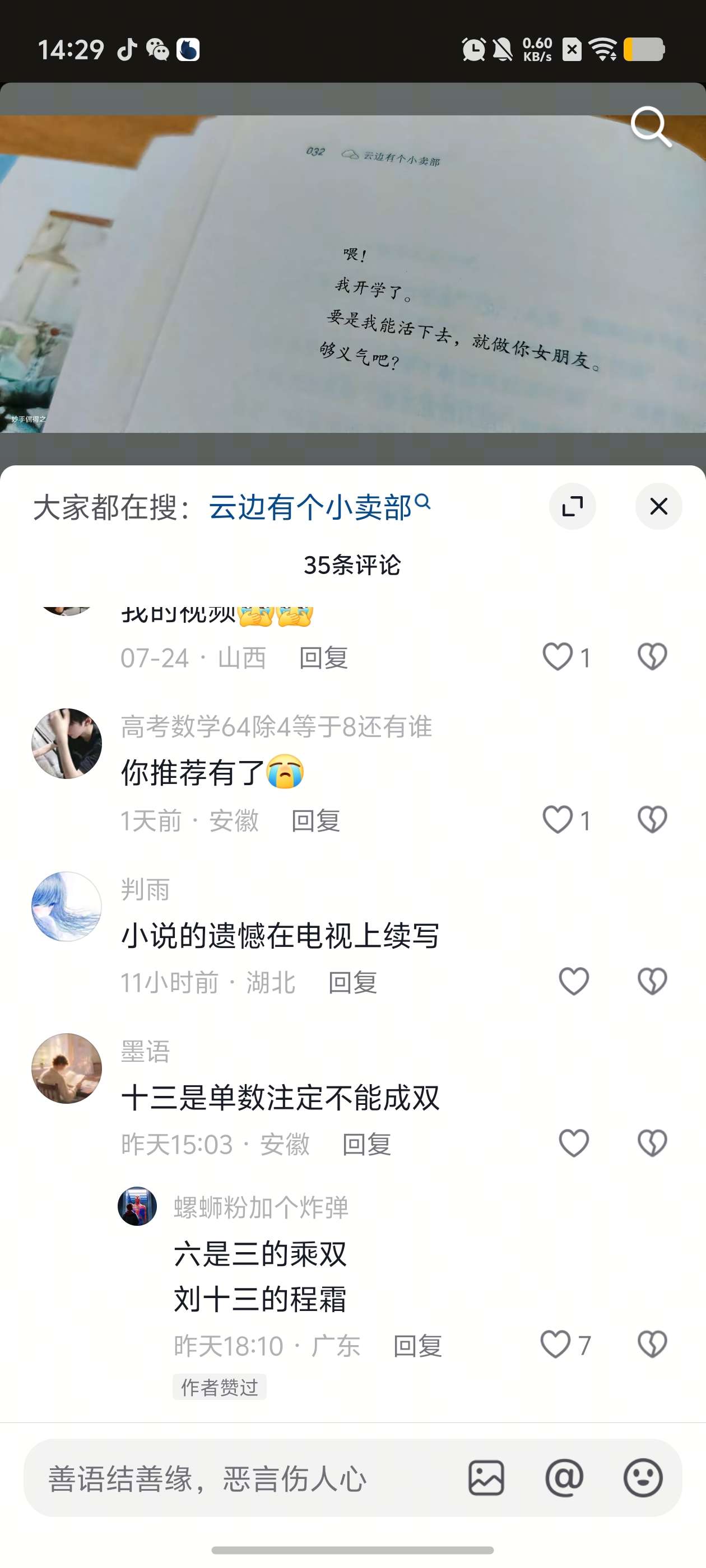Screen dimensions: 706x1568
Task: Reply to 螺蛳粉加个炸弹's comment
Action: coord(417,1346)
